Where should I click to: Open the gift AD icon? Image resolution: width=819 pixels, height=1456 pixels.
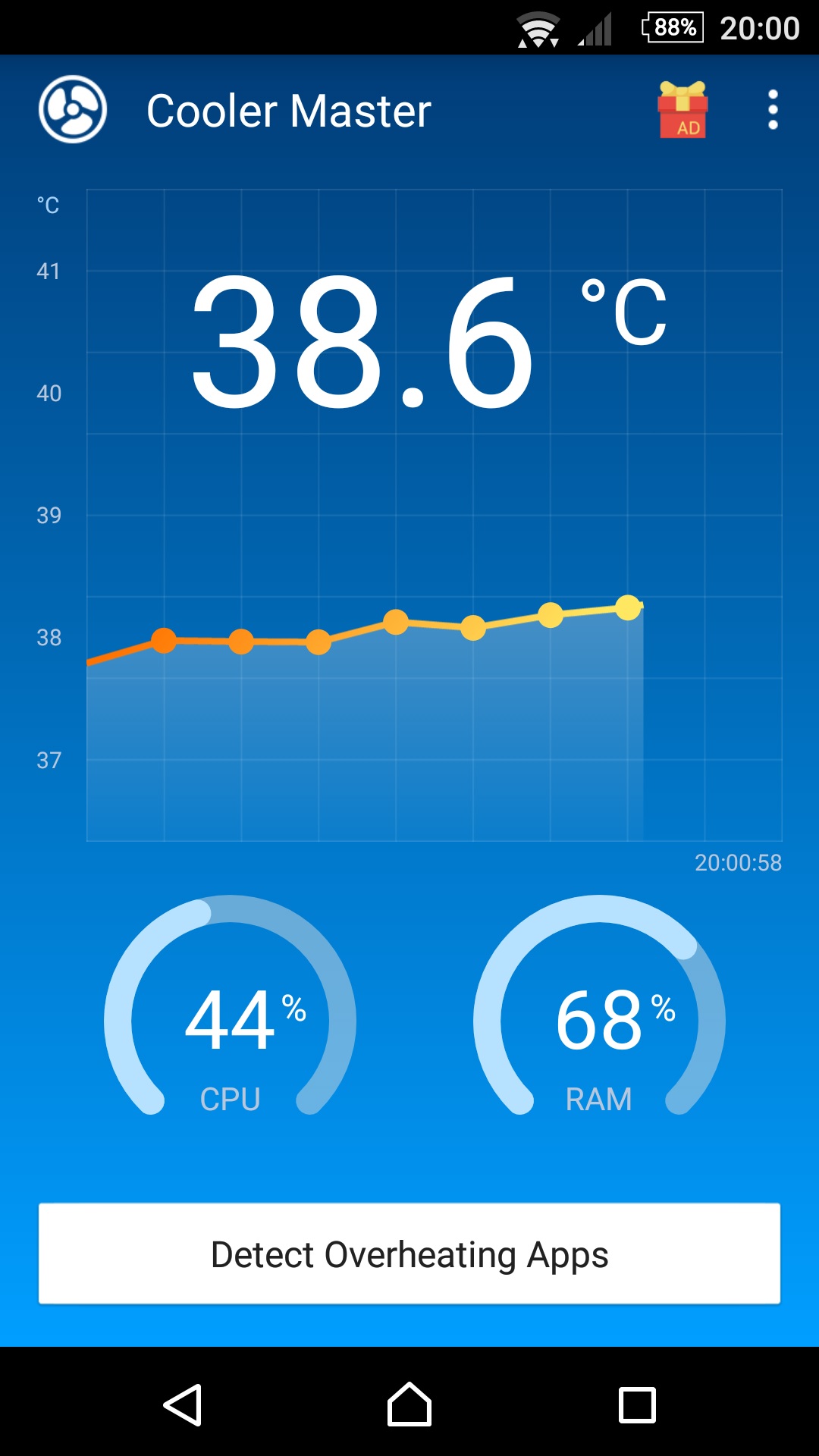(x=682, y=110)
